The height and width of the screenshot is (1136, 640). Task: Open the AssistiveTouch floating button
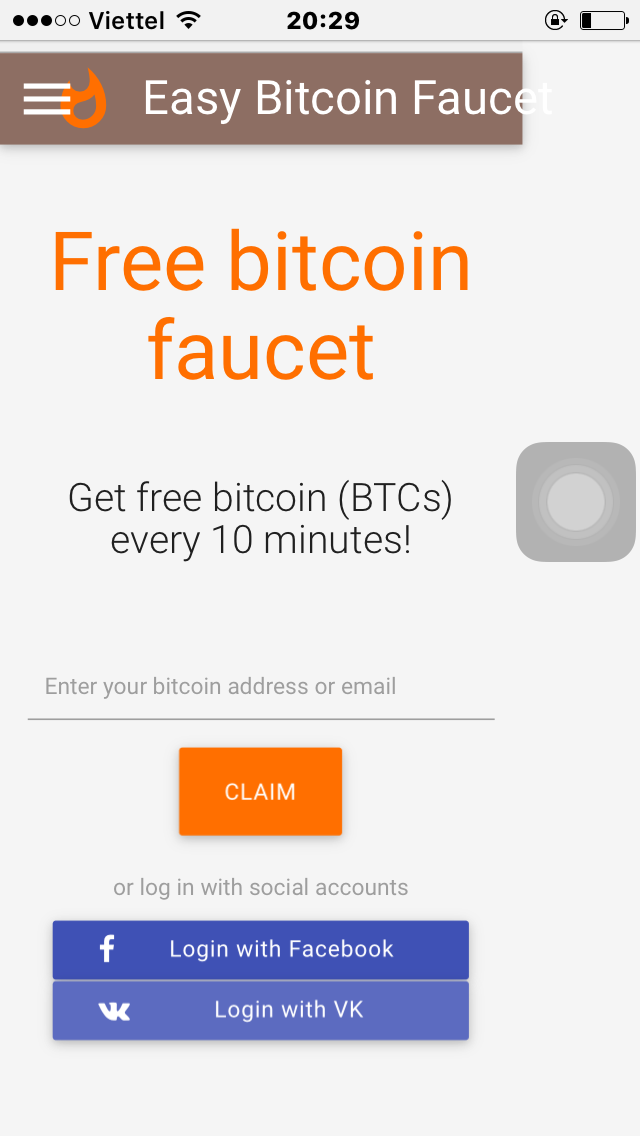click(x=576, y=501)
